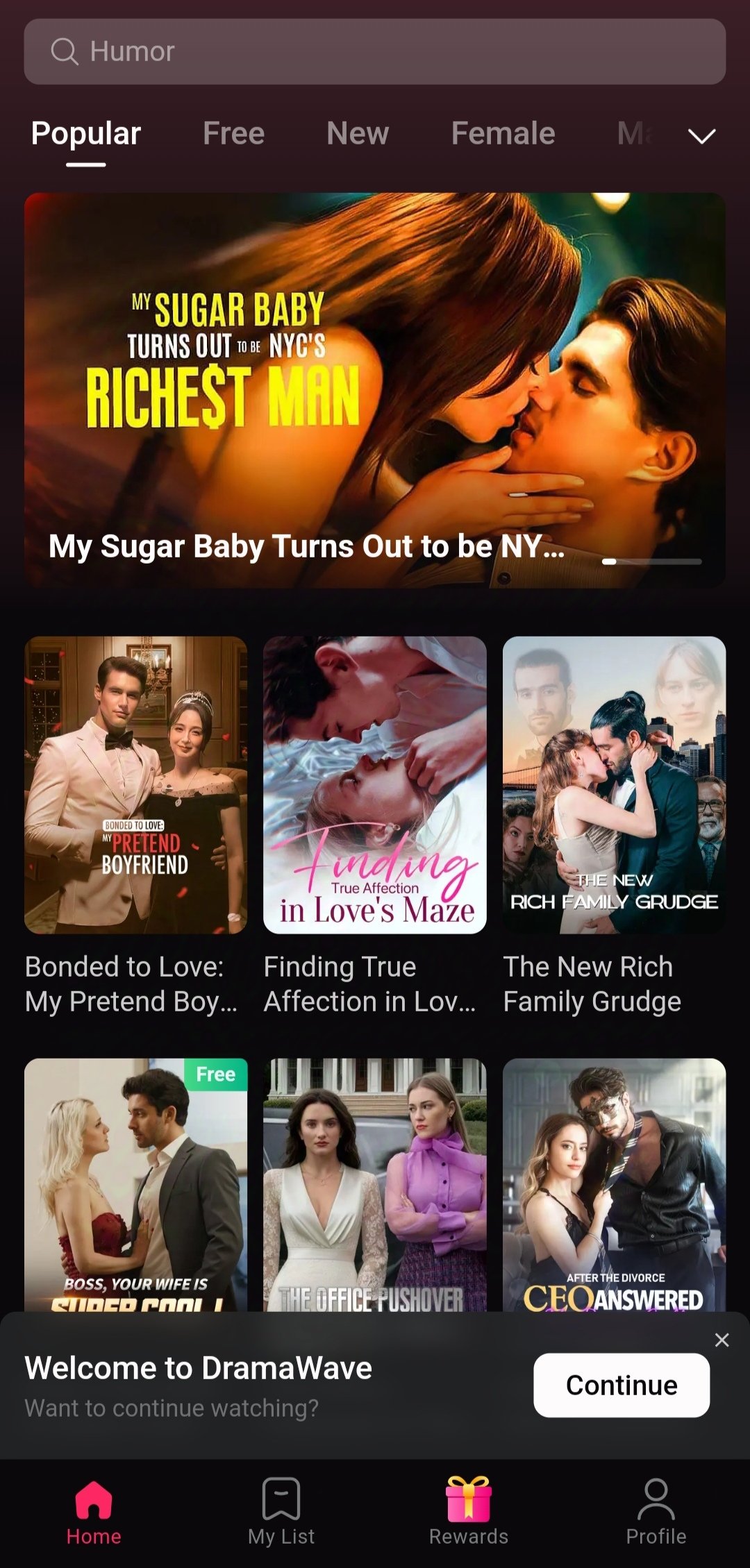The image size is (750, 1568).
Task: Switch to the Free tab
Action: pos(233,133)
